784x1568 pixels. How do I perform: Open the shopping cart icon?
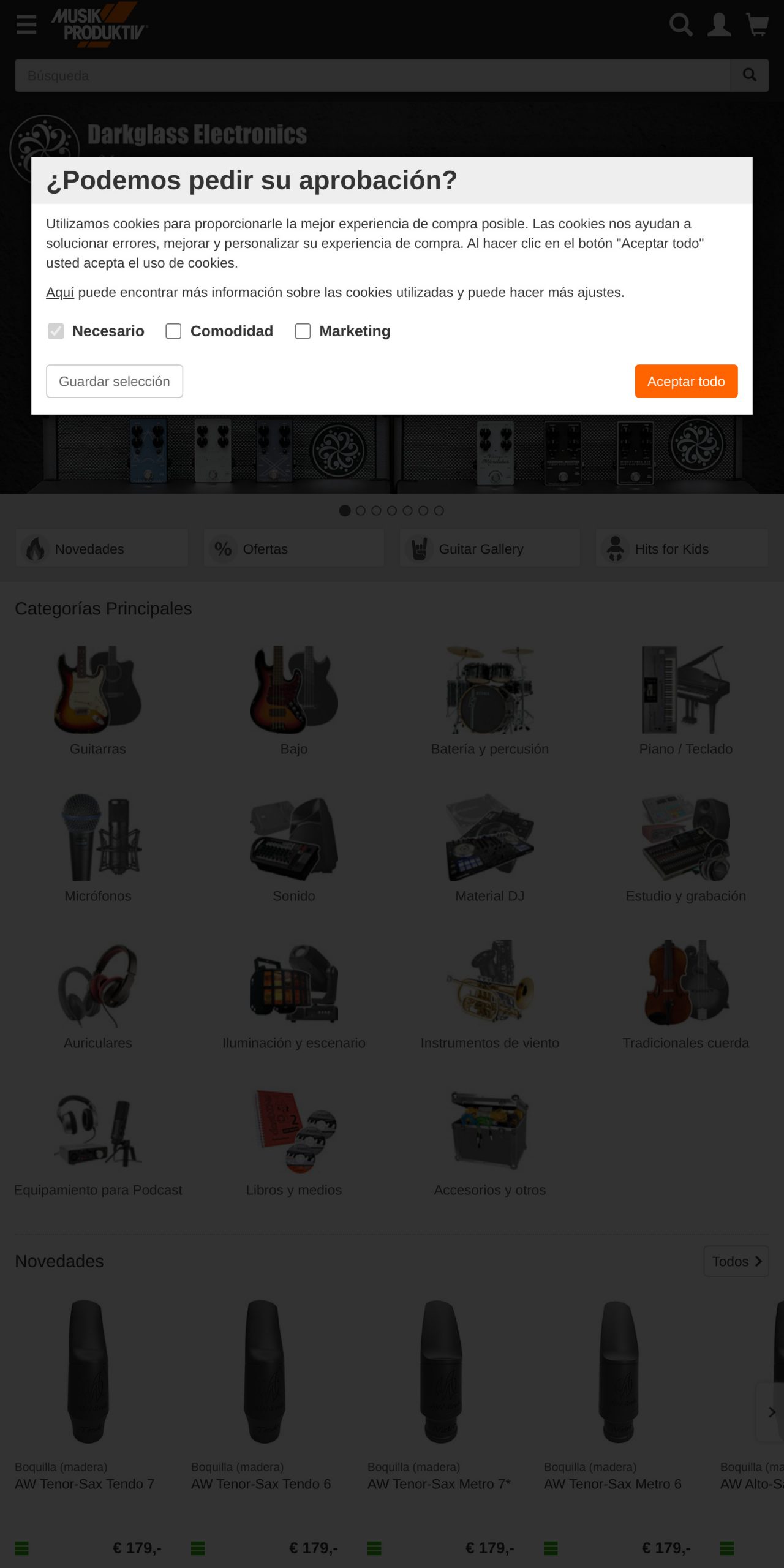(x=758, y=24)
